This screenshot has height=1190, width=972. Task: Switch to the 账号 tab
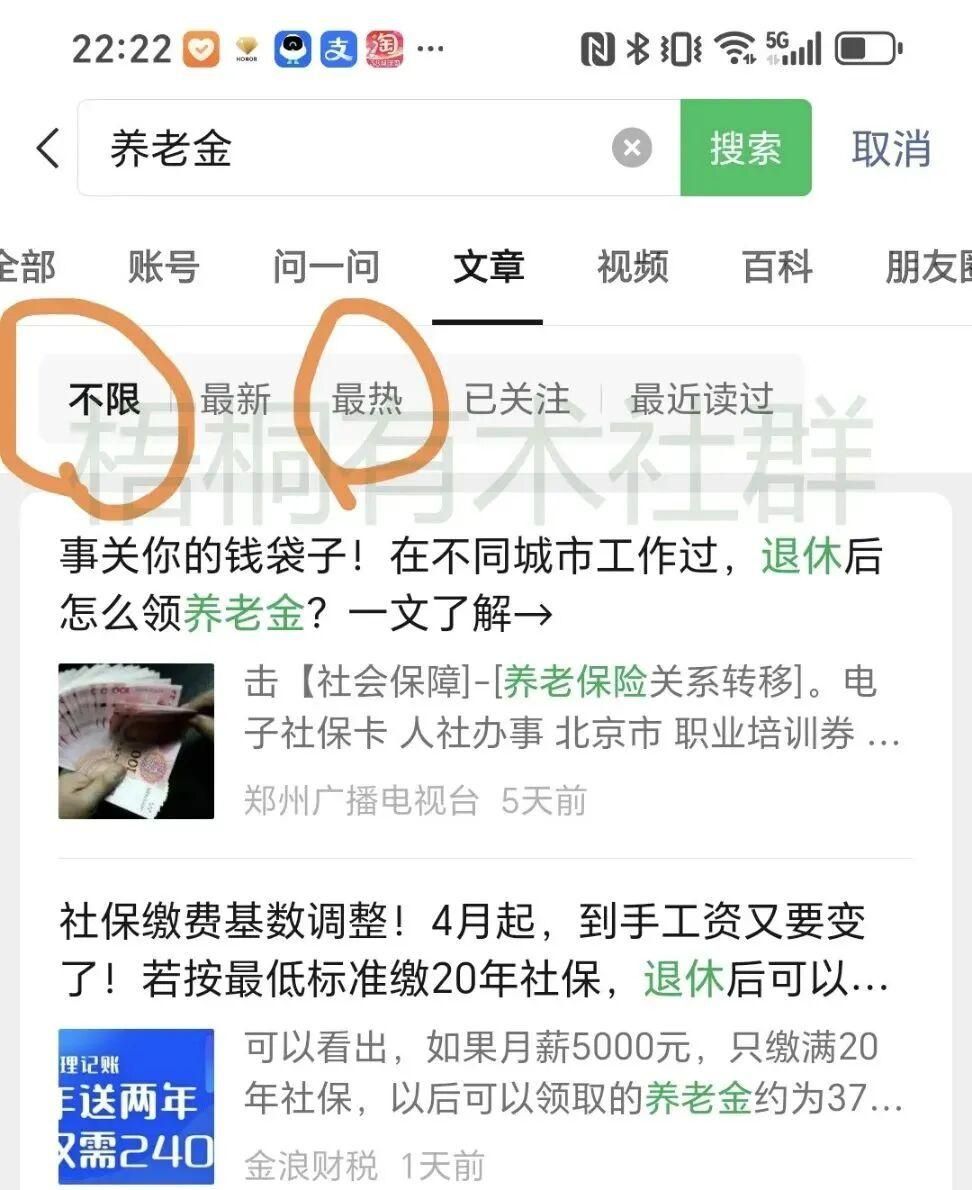click(163, 267)
